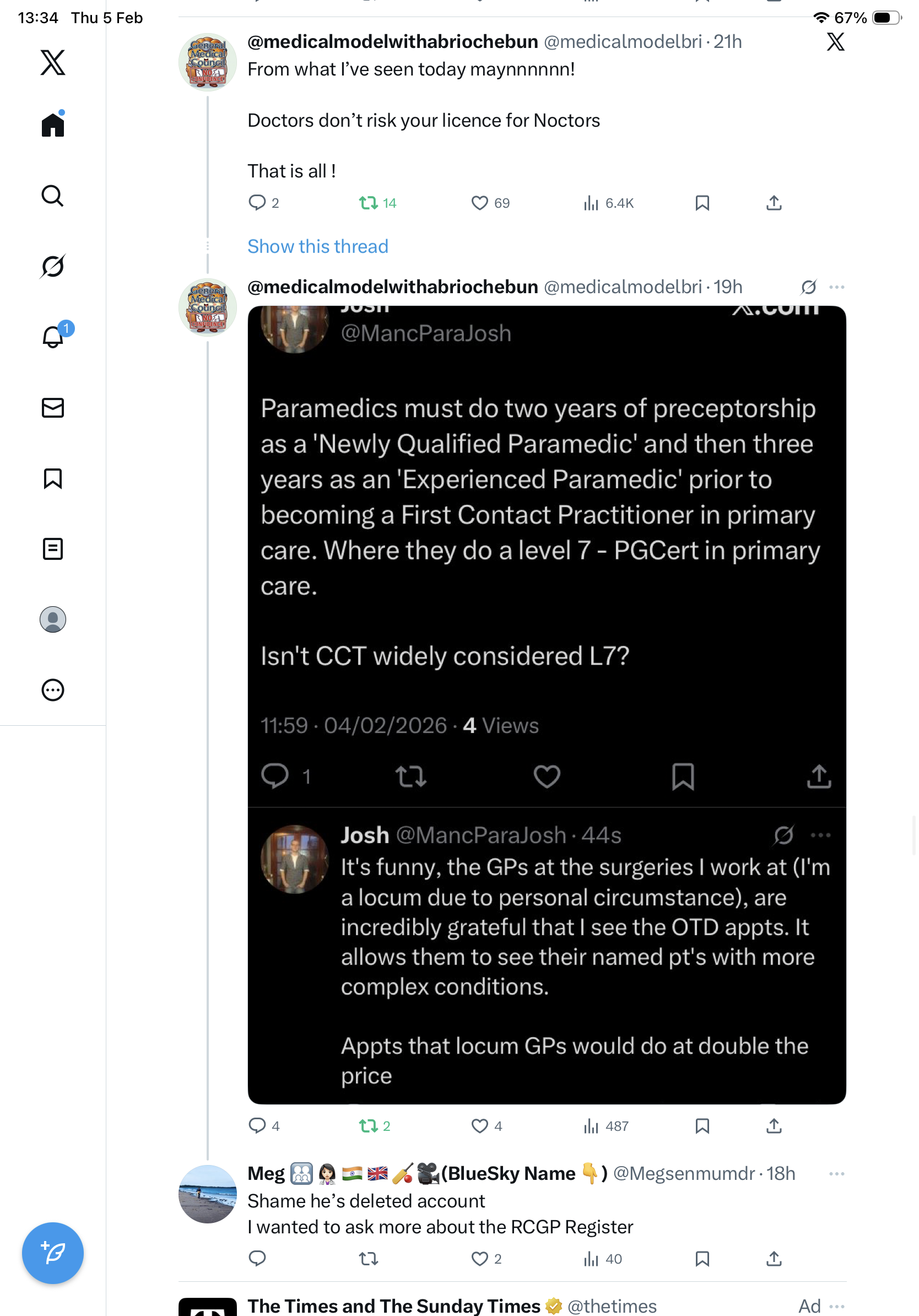The height and width of the screenshot is (1316, 919).
Task: Show this thread
Action: tap(317, 246)
